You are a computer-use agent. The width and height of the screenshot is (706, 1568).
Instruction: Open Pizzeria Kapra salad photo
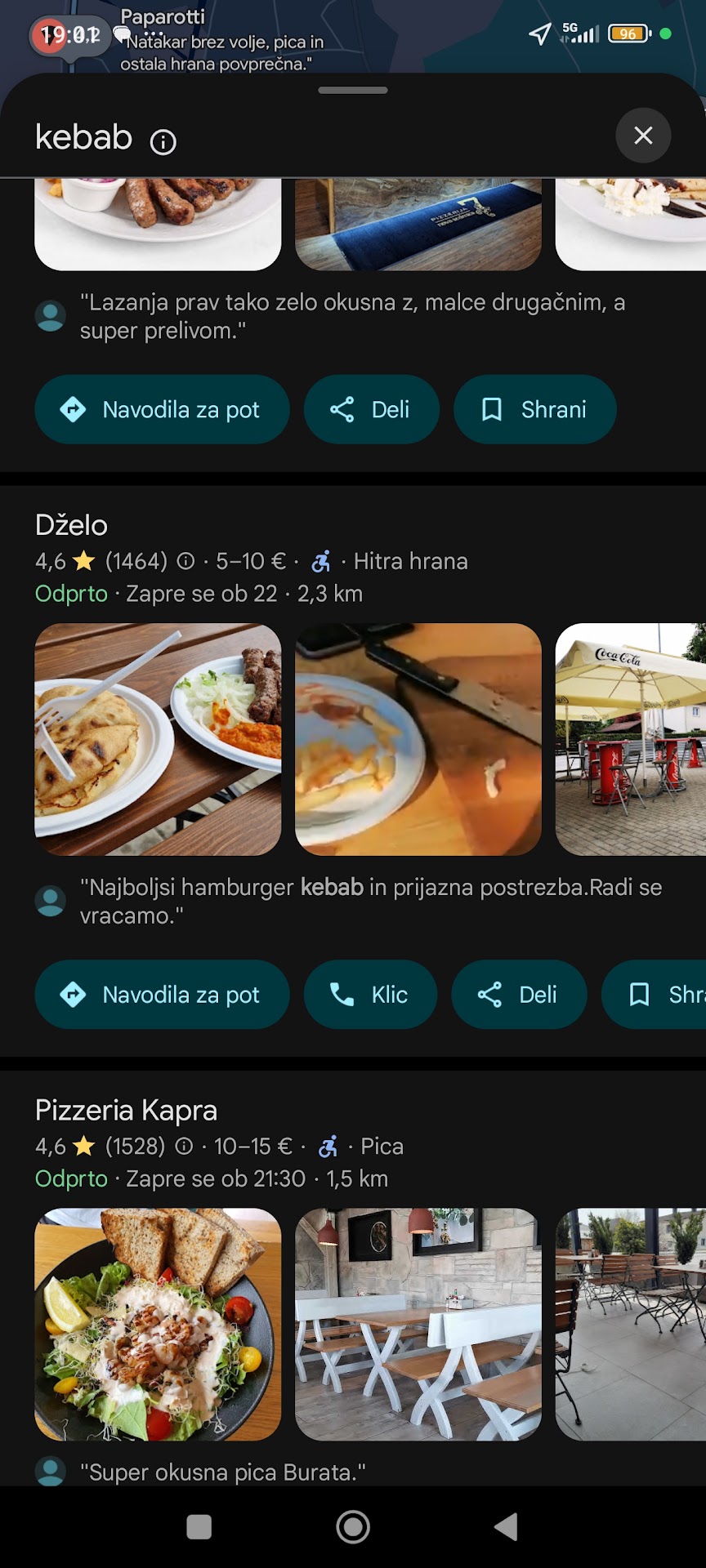pos(158,1324)
